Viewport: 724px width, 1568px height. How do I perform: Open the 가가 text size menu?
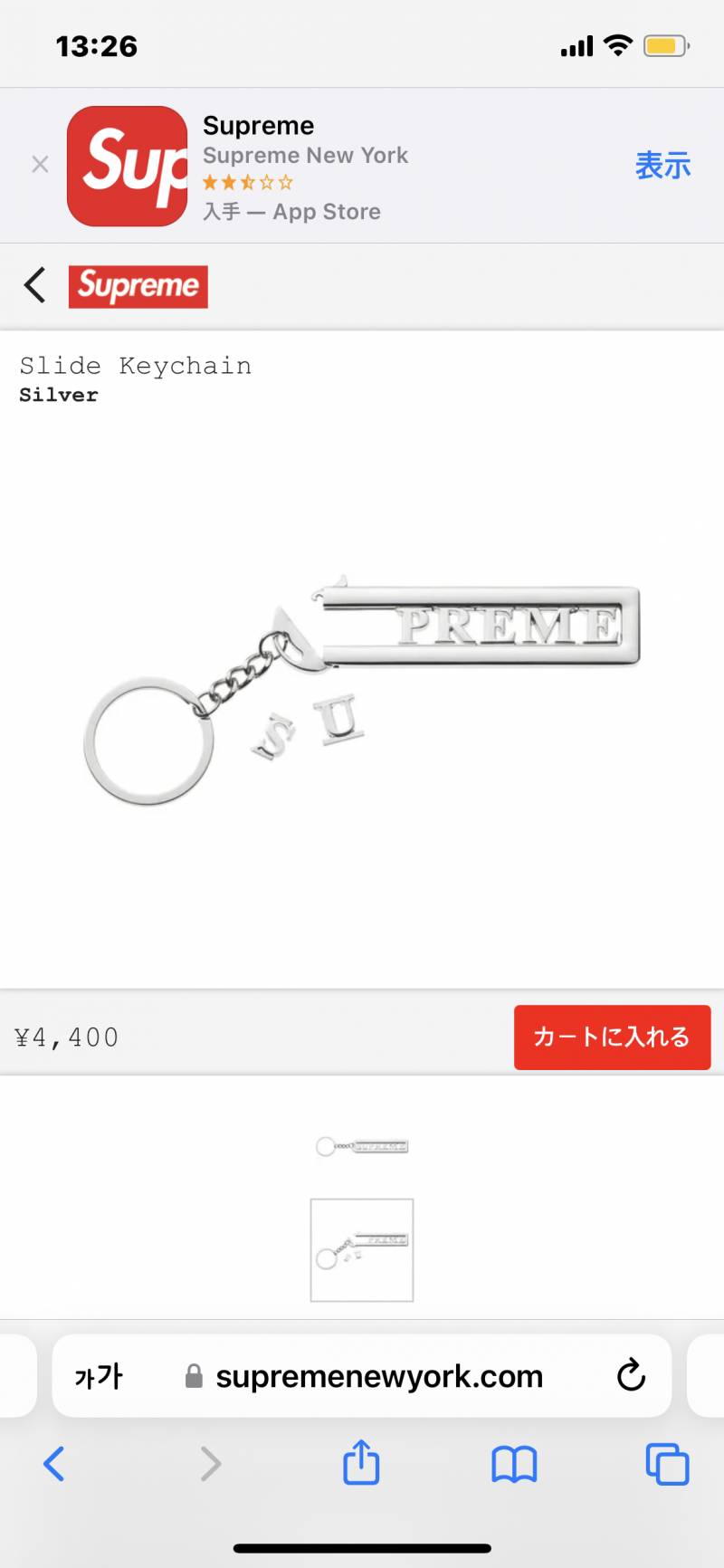98,1376
